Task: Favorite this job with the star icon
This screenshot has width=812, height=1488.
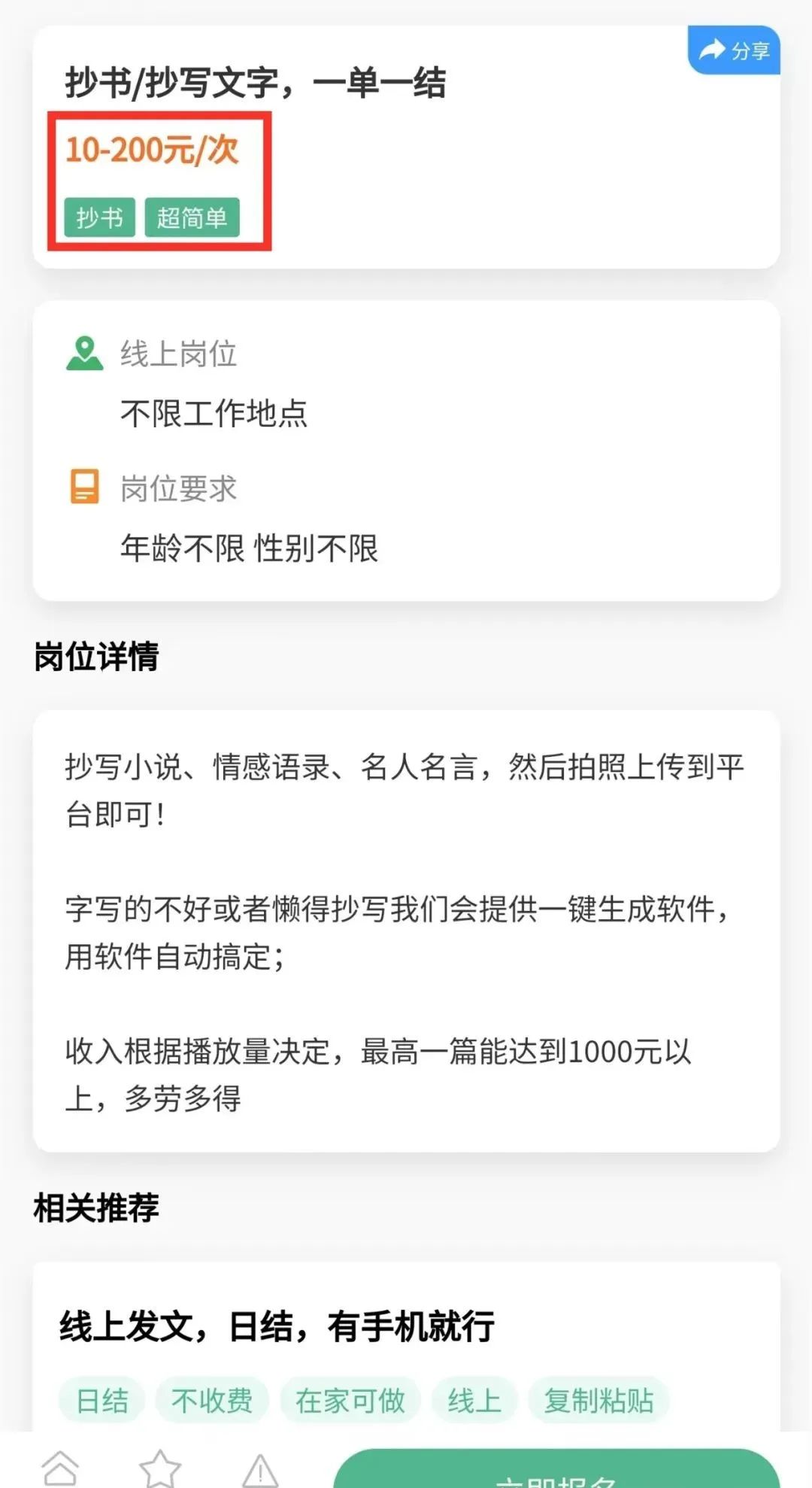Action: [160, 1469]
